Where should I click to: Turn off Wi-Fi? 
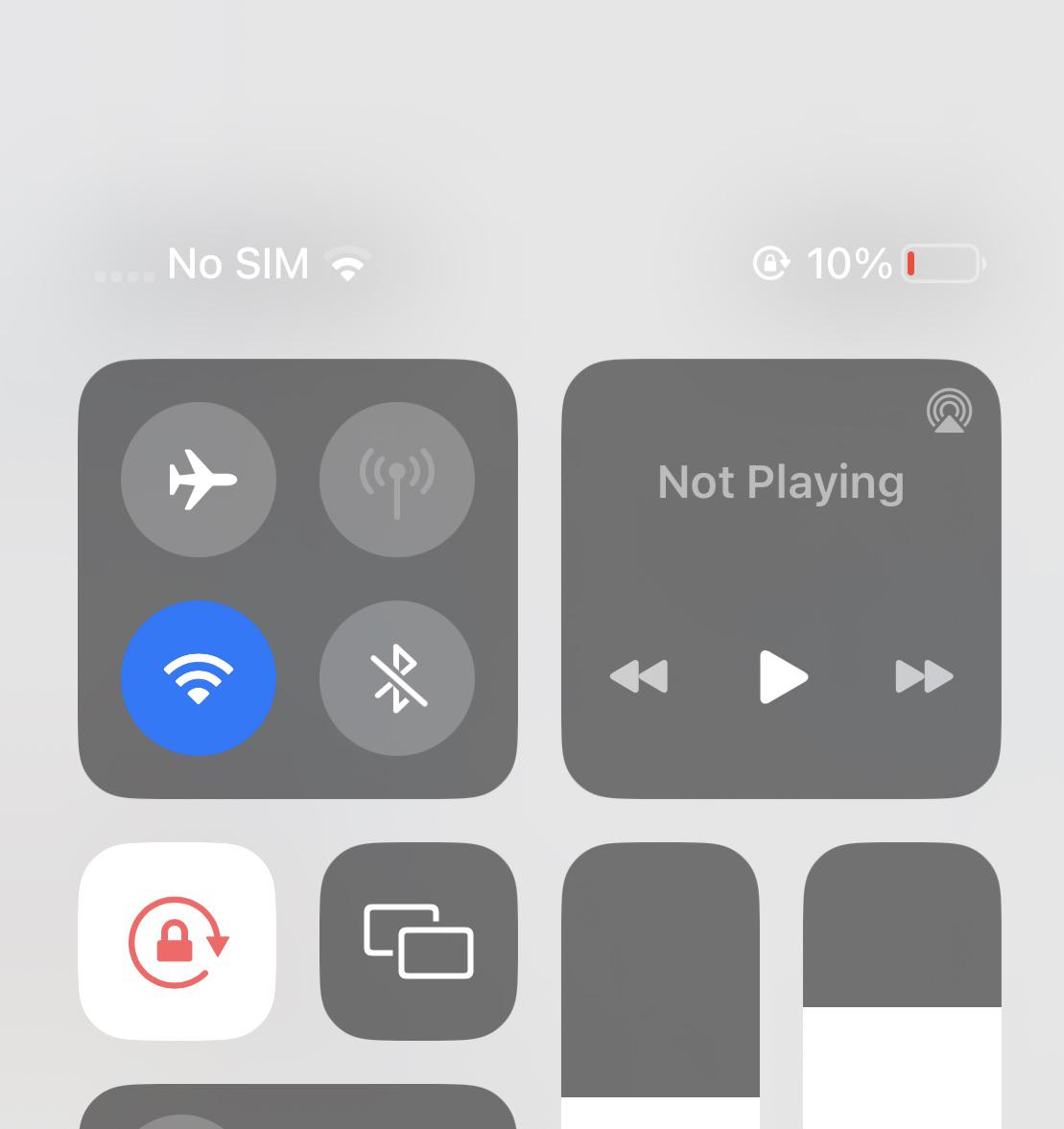(199, 678)
